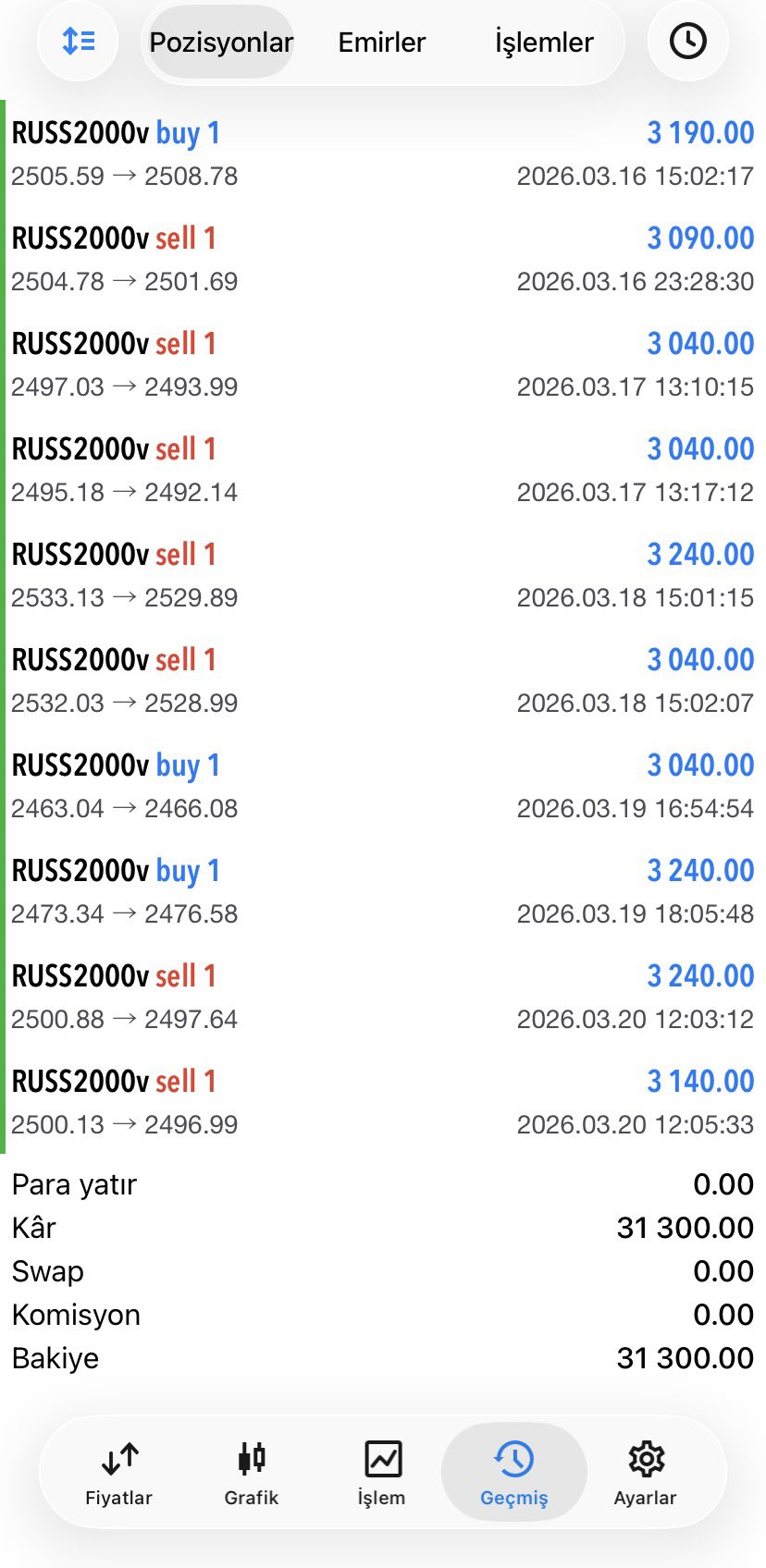Open the clock date range filter
The image size is (766, 1568).
[x=687, y=42]
